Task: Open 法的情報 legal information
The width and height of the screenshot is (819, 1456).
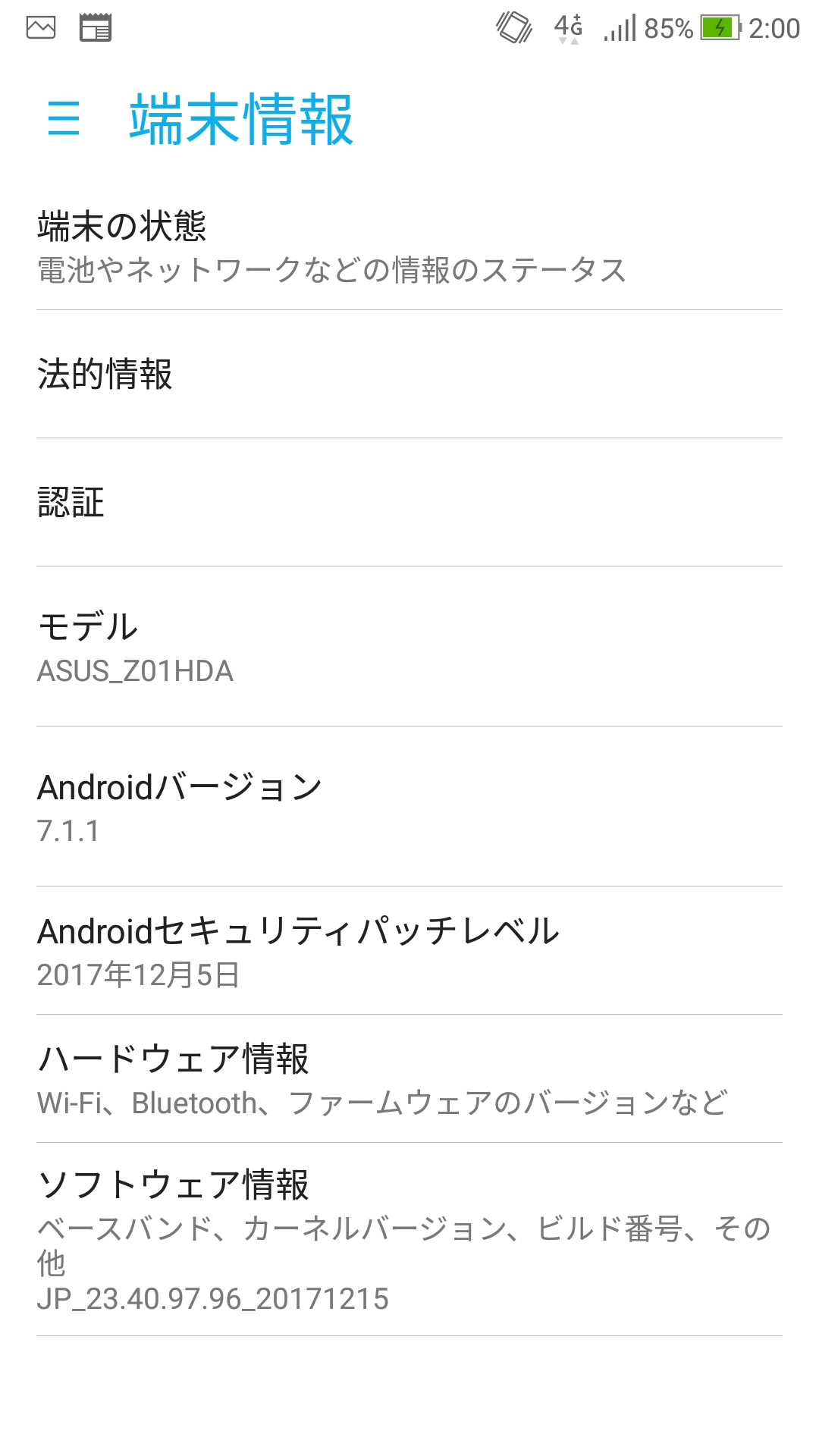Action: coord(409,374)
